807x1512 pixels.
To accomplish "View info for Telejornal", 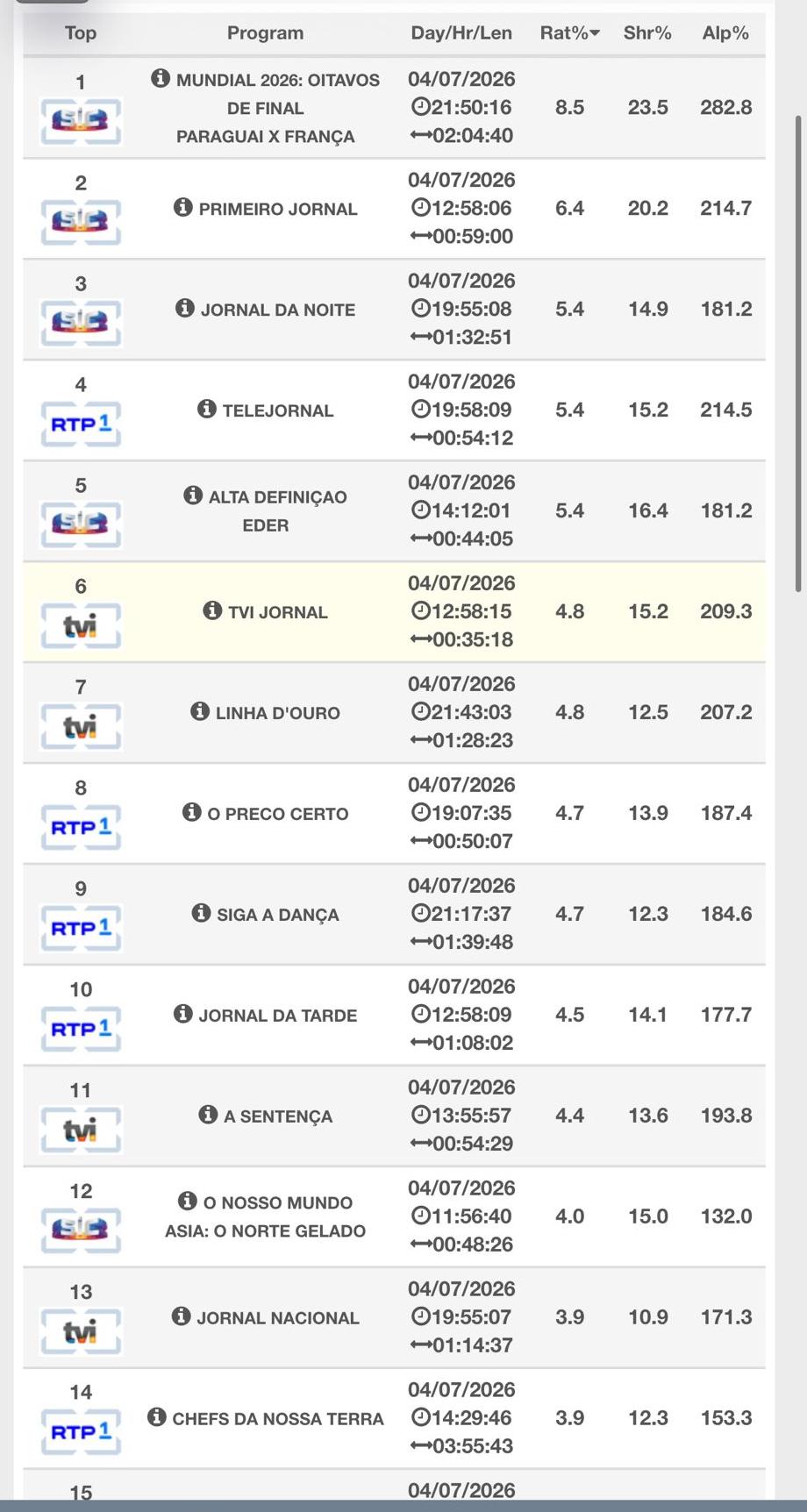I will tap(206, 409).
